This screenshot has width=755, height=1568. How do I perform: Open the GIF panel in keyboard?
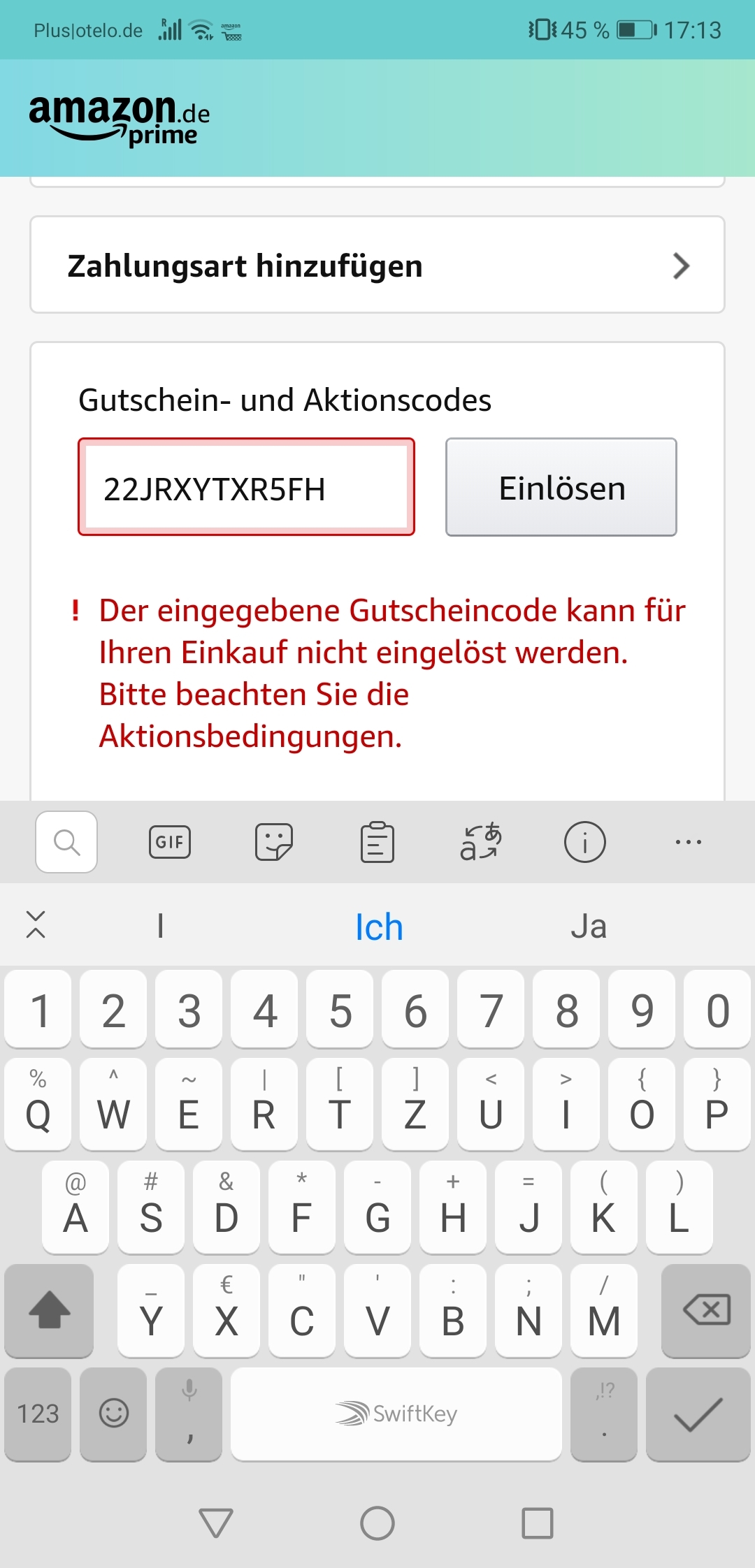[x=170, y=842]
